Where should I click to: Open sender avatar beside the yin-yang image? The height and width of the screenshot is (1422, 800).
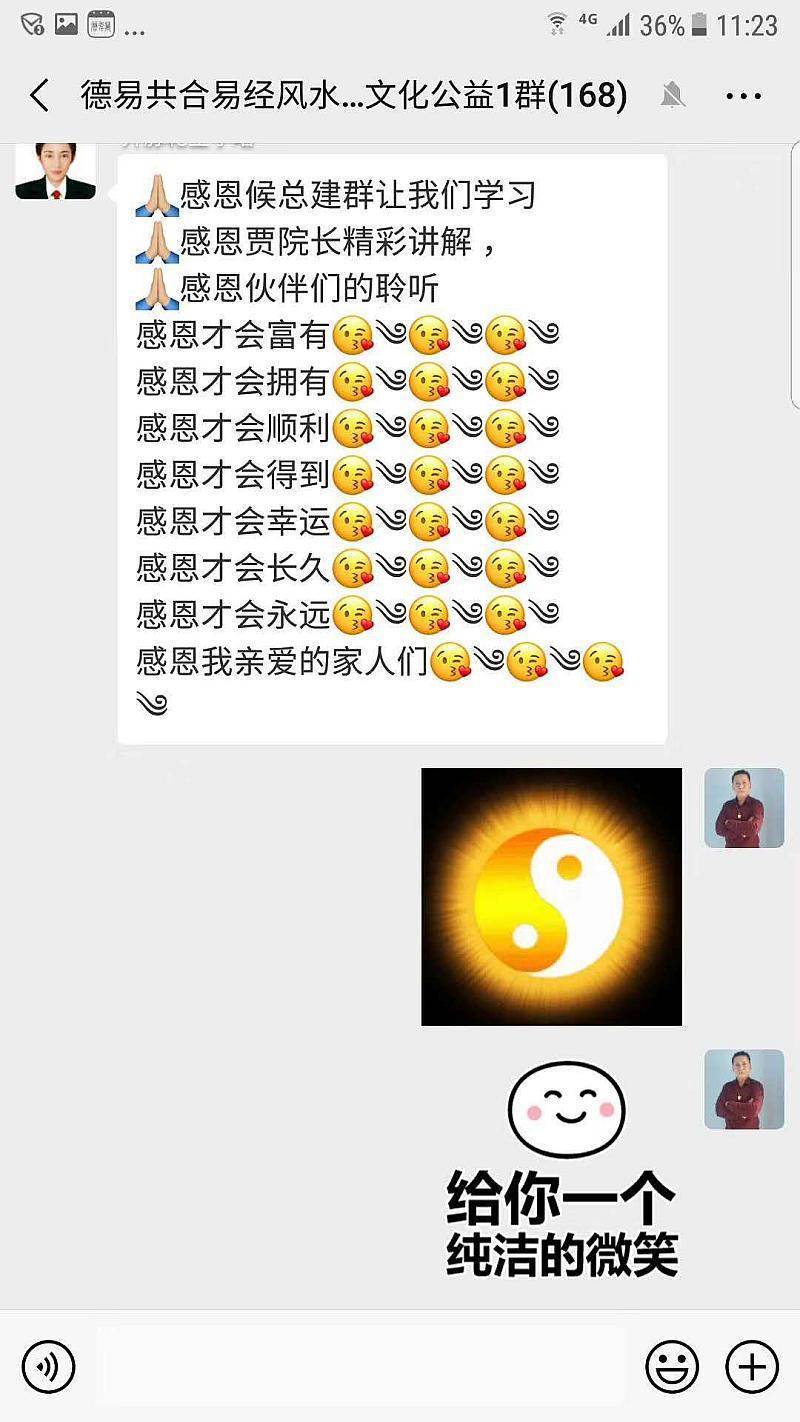pos(743,808)
